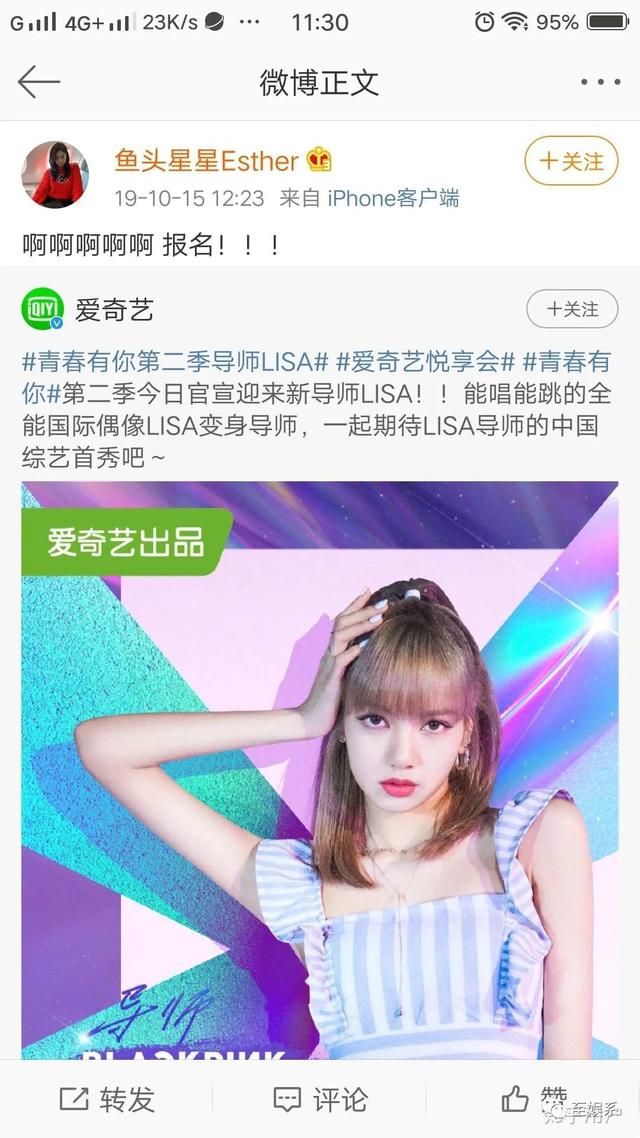Follow 鱼头星星Esther with the 关注 button
This screenshot has height=1138, width=640.
point(571,161)
